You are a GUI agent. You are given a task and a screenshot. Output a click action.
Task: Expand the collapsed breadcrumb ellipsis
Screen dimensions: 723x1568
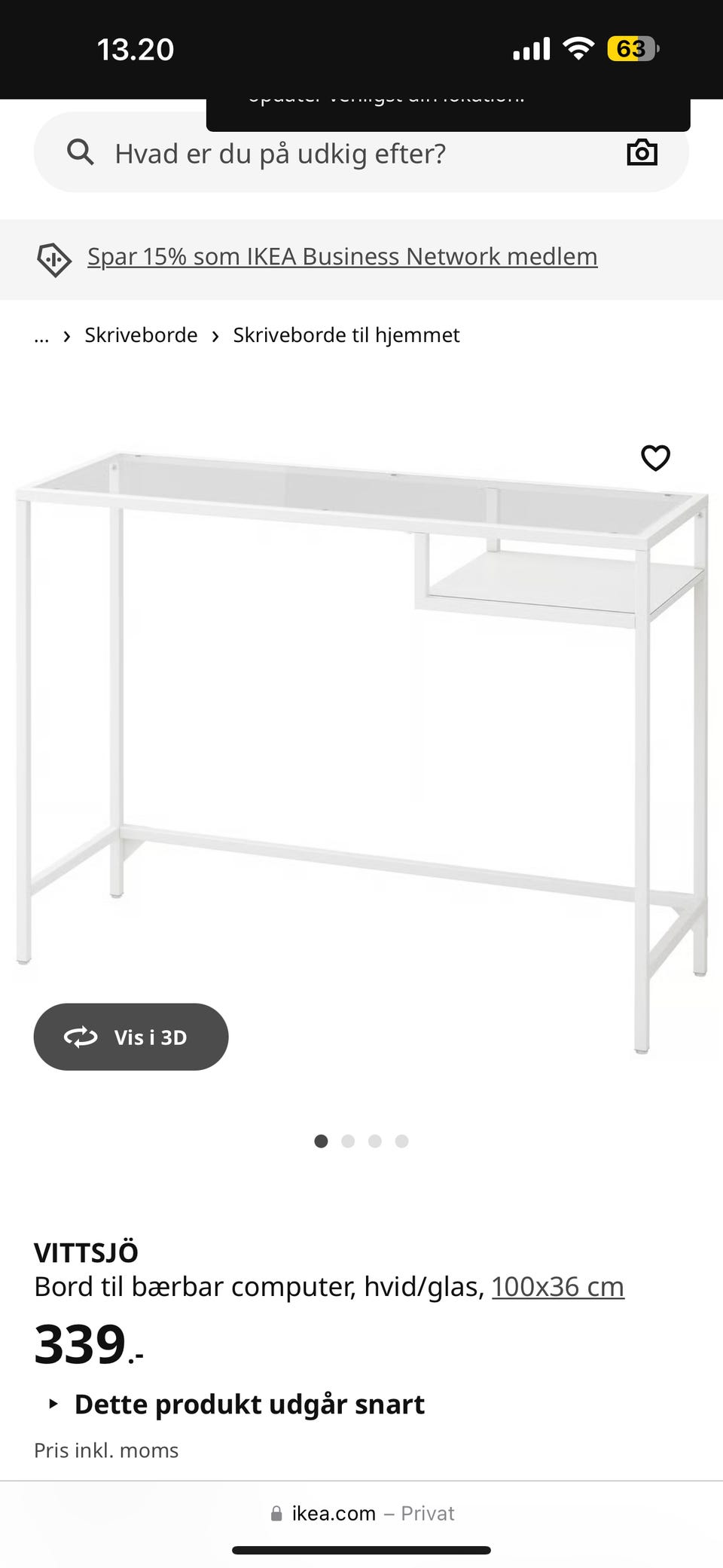(x=41, y=336)
